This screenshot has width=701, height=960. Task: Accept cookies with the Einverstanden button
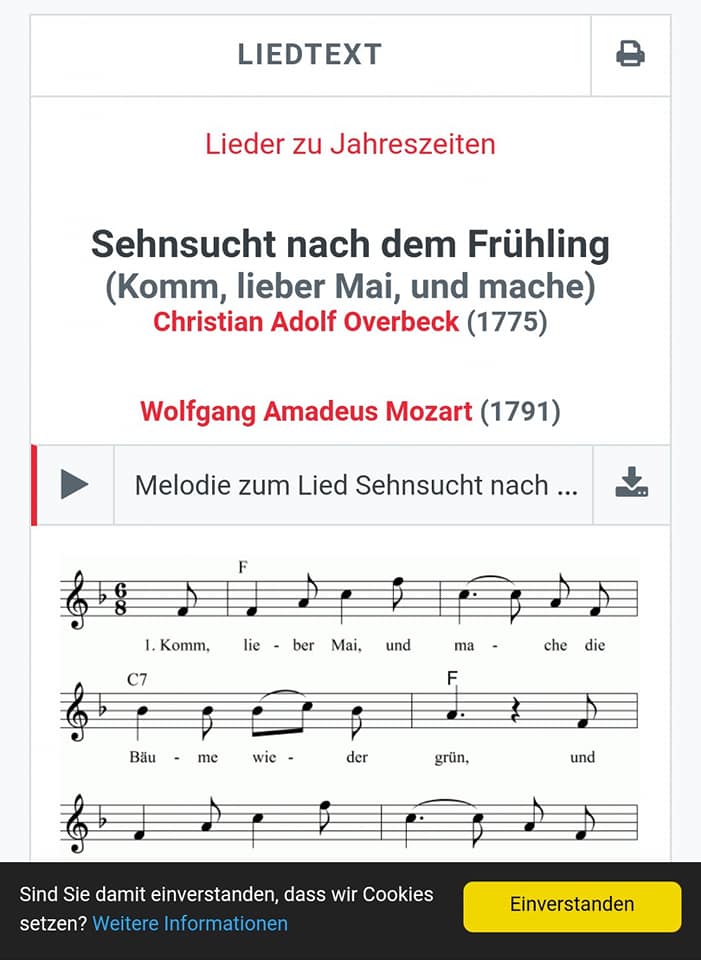[572, 907]
